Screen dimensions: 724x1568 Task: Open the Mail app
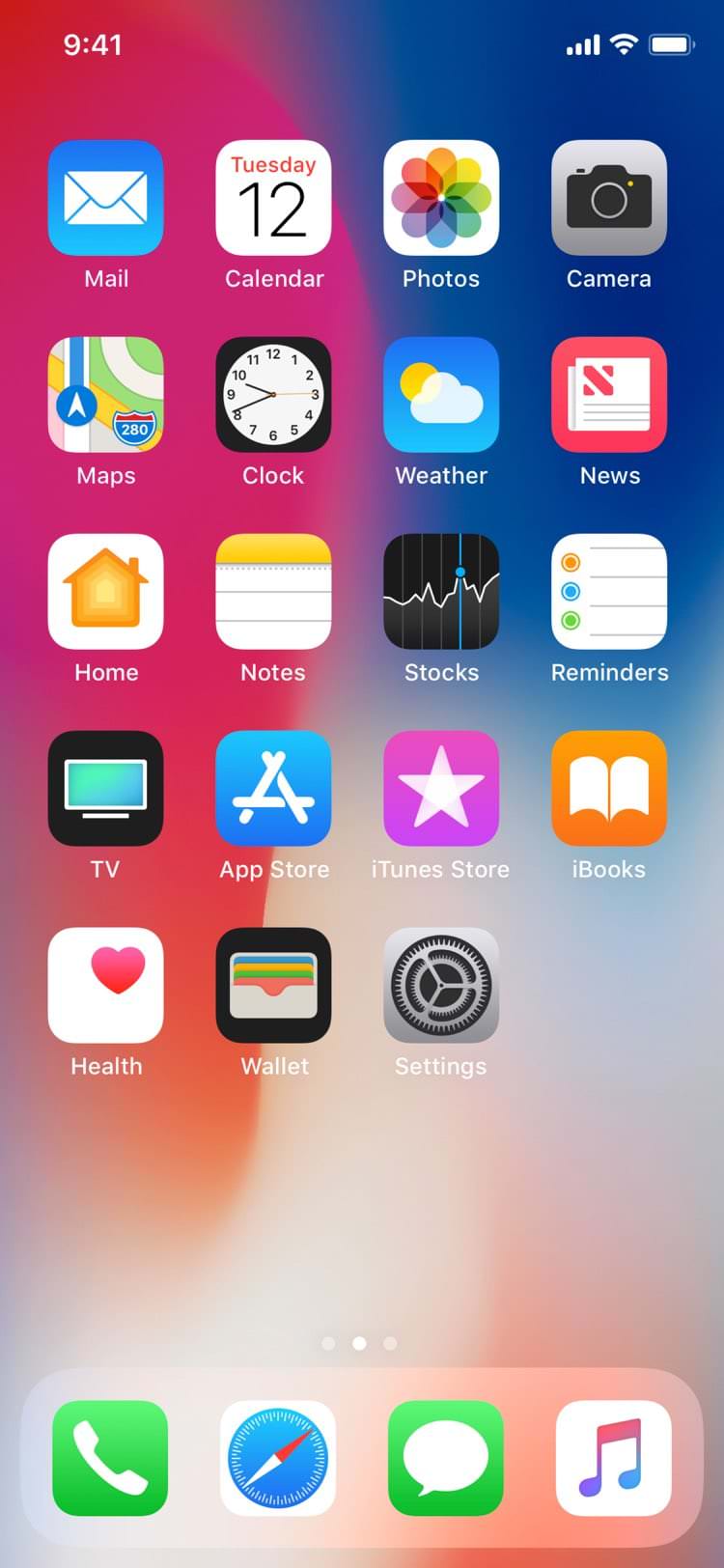[x=105, y=198]
